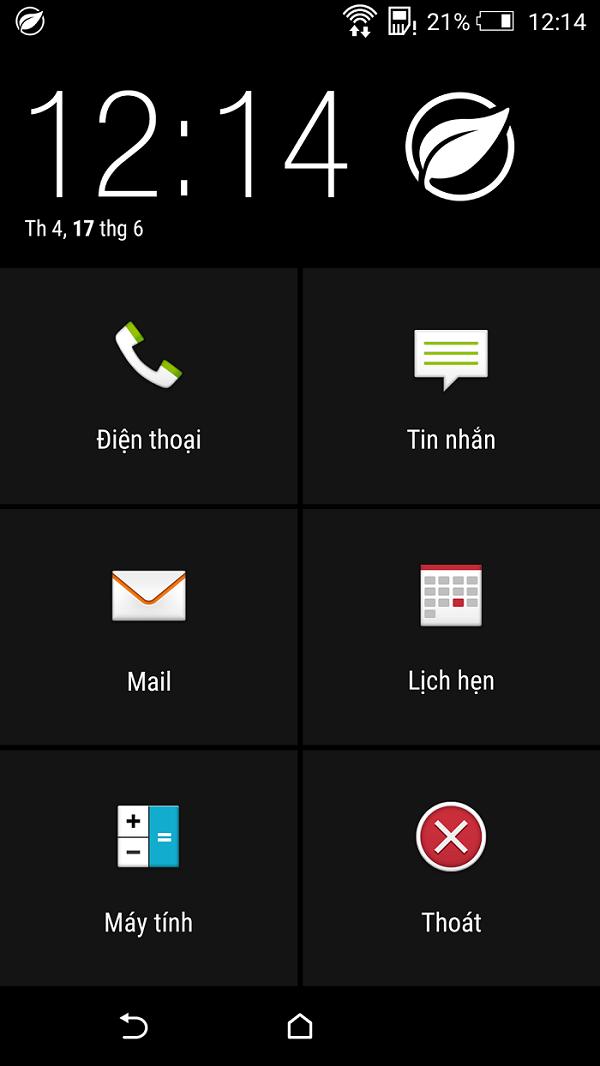Open the Máy tính calculator
Screen dimensions: 600x1066
click(x=148, y=867)
